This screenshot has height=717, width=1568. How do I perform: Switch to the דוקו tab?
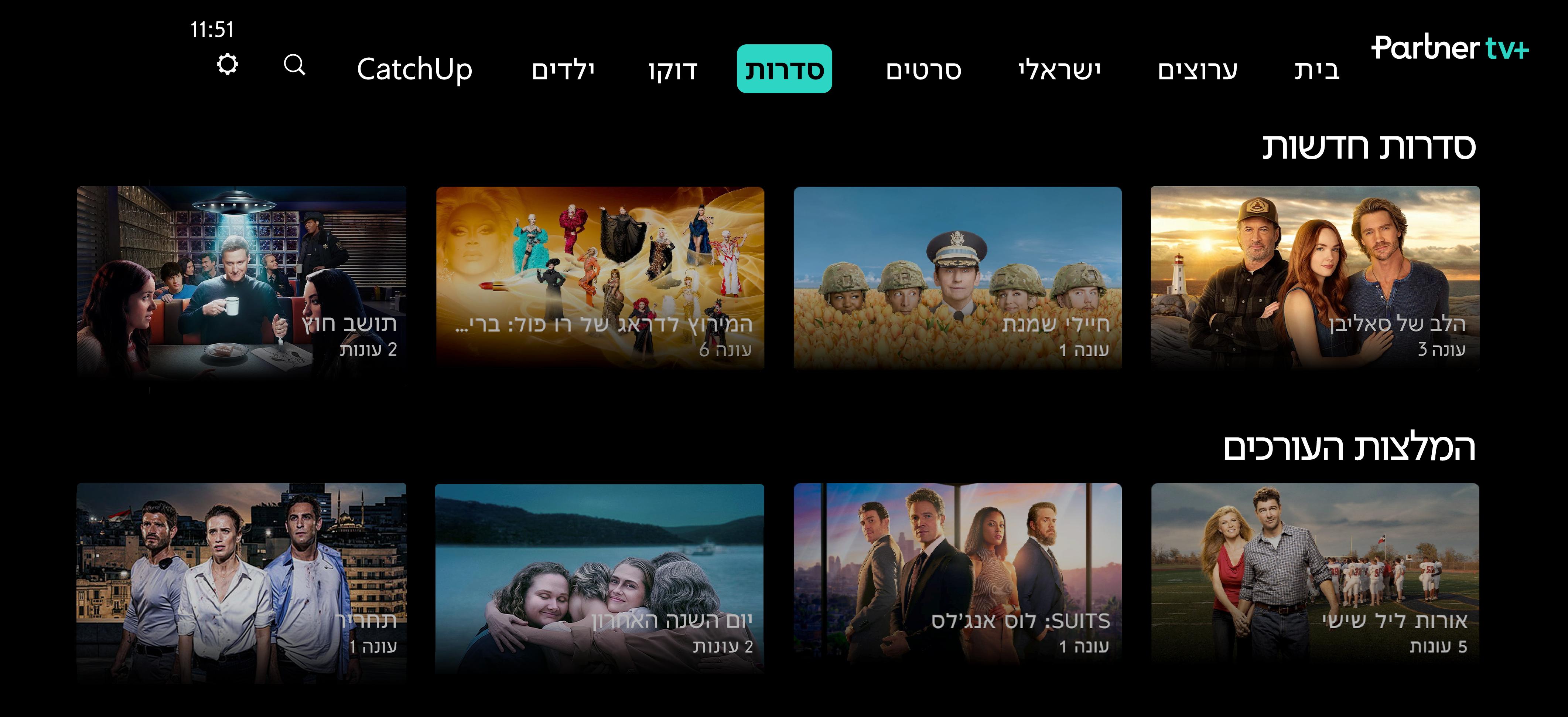coord(673,69)
